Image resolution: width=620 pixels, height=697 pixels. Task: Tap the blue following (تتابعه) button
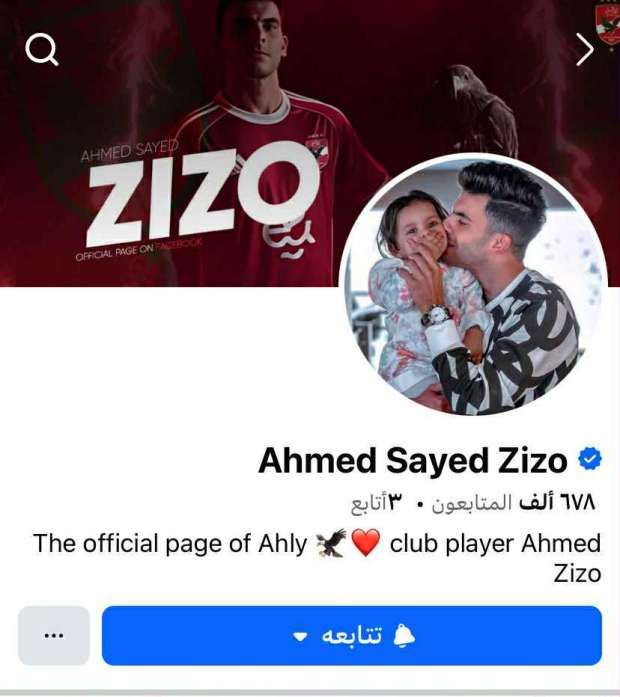point(351,635)
